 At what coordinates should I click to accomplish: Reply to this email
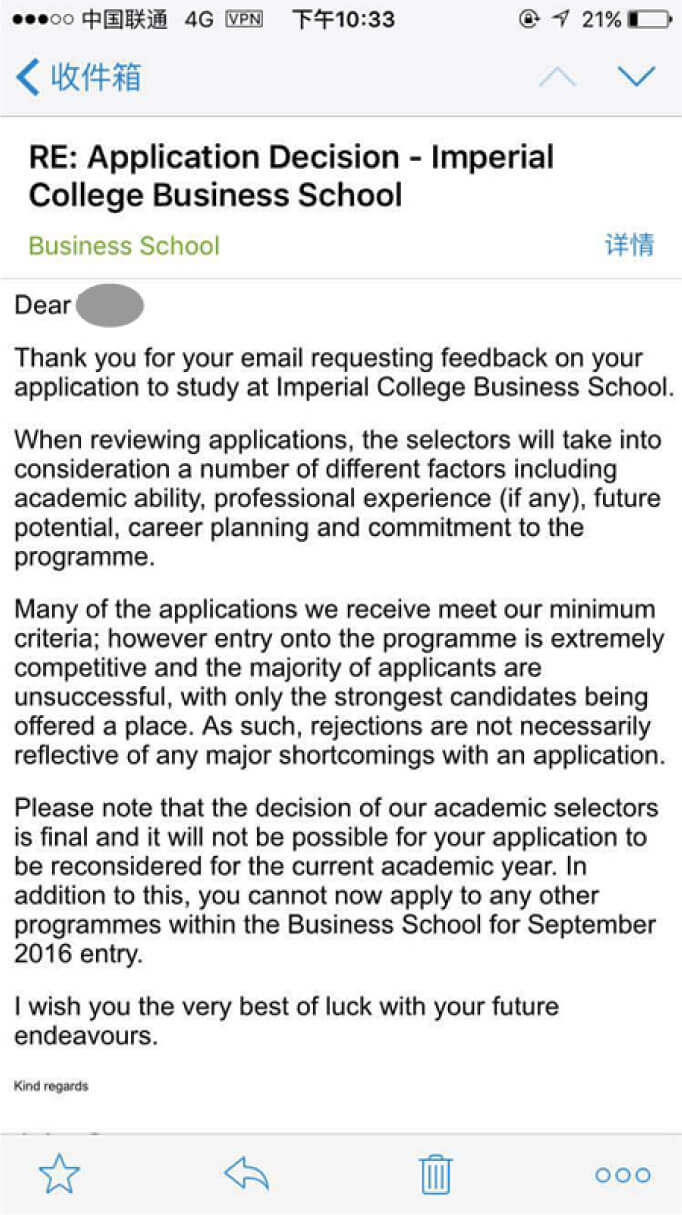coord(246,1174)
